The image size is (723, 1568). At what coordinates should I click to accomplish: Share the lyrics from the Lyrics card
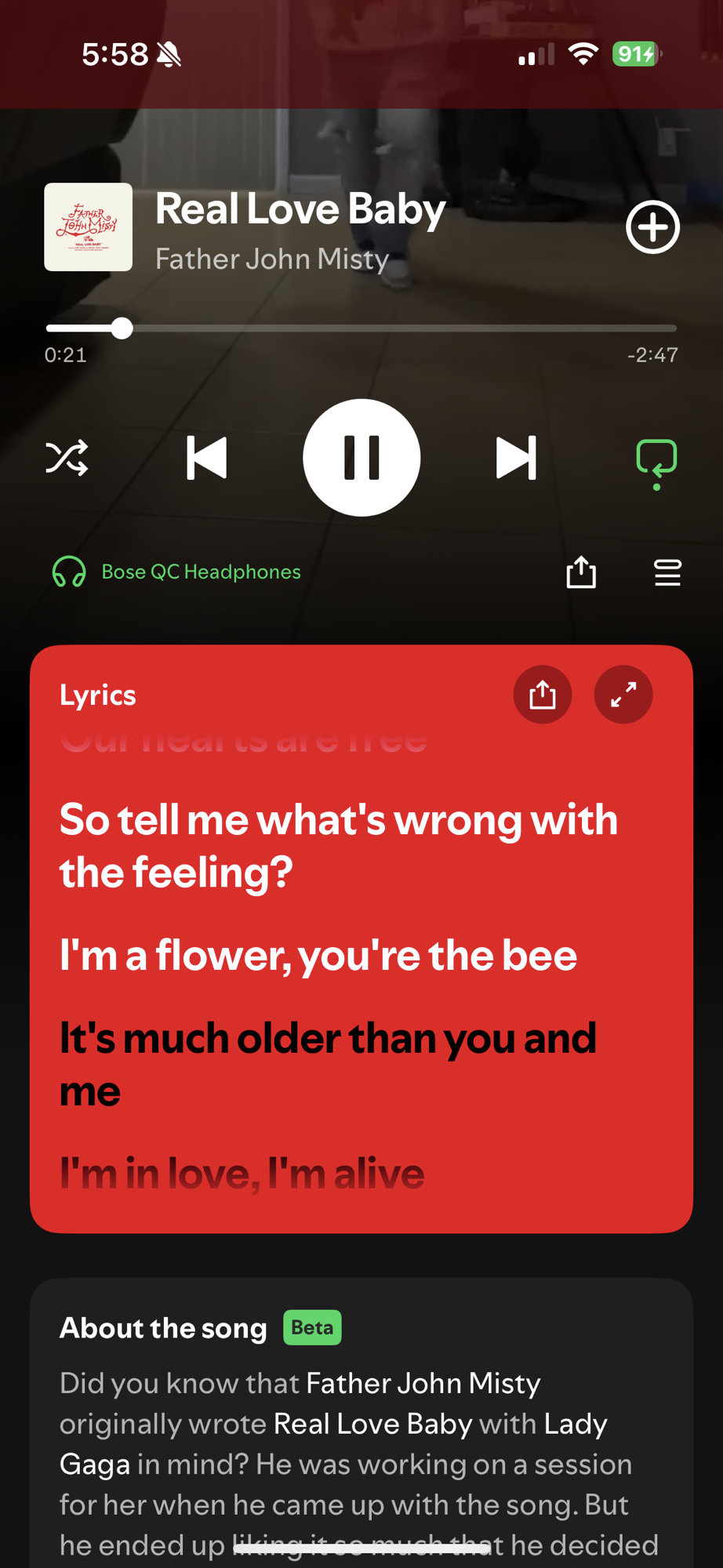[x=543, y=695]
